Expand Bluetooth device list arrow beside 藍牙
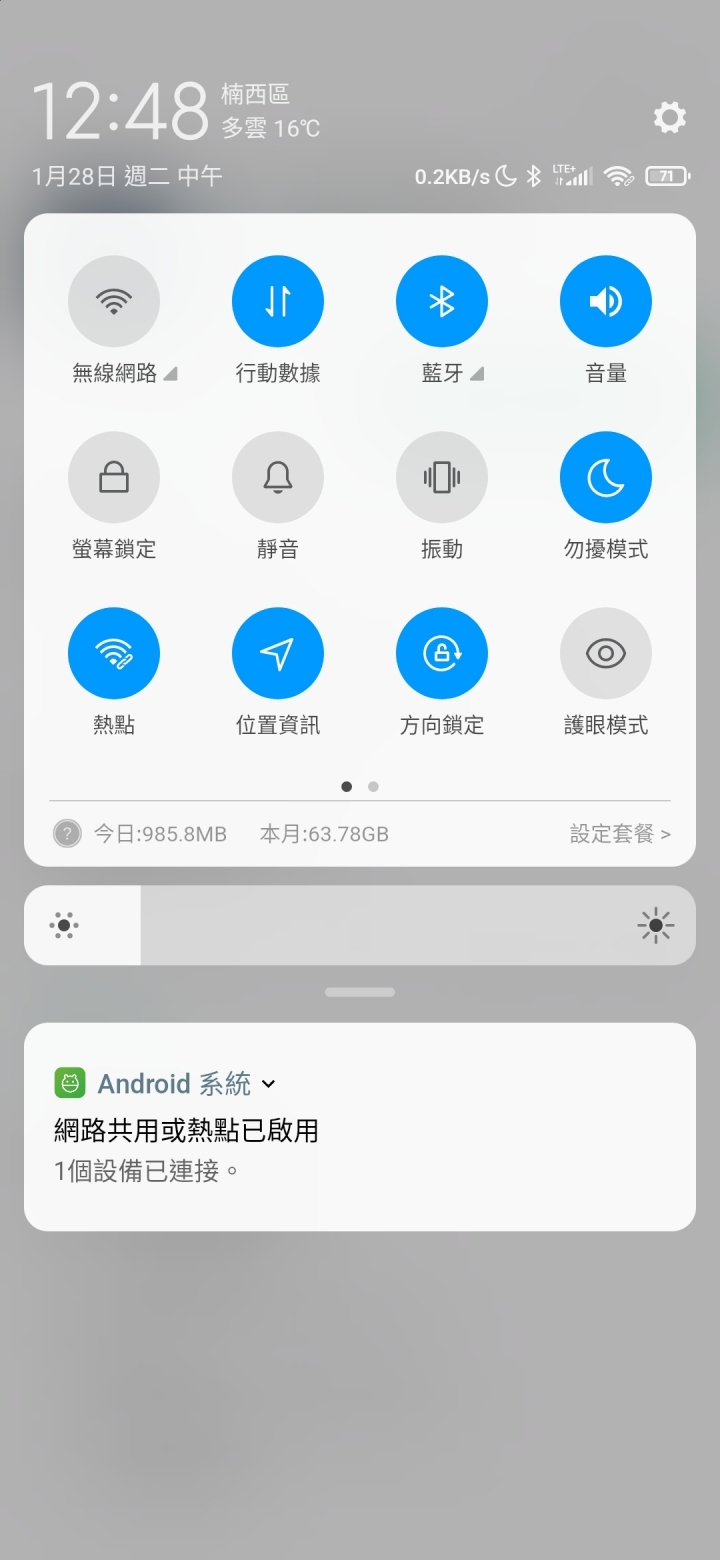The image size is (720, 1560). click(477, 374)
